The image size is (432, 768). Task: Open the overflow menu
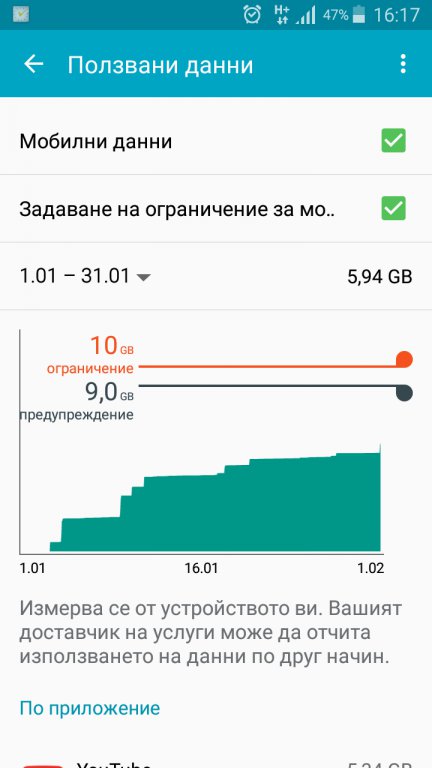403,64
